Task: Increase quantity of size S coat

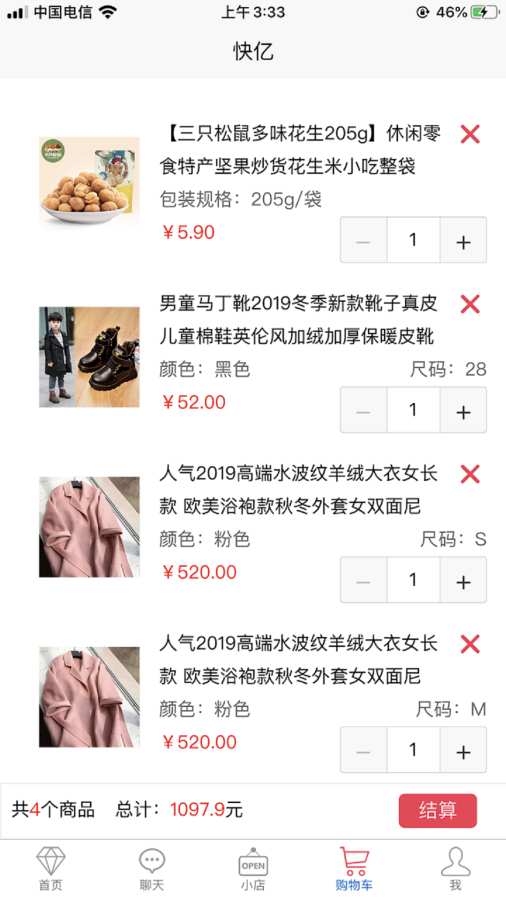Action: point(463,580)
